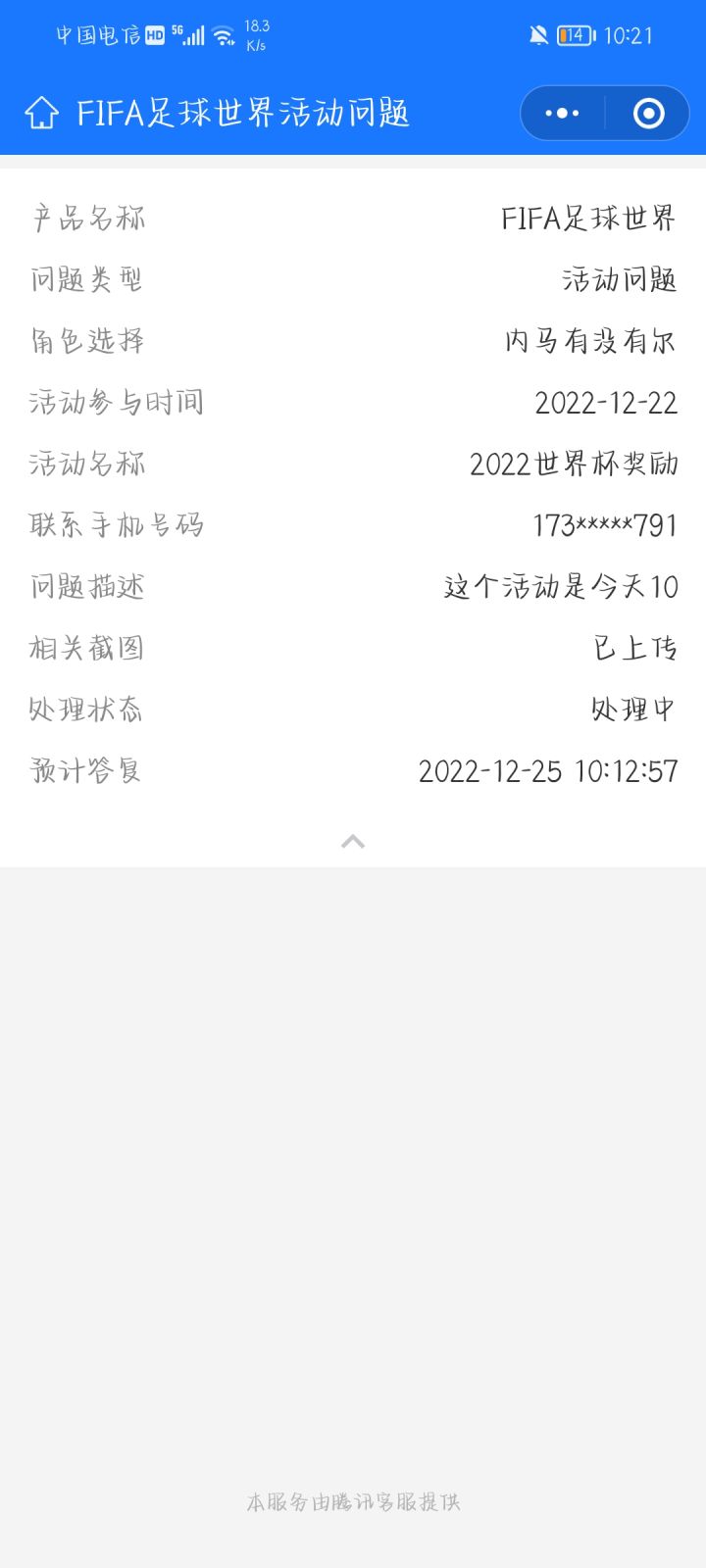Tap the mini program close circle icon
The width and height of the screenshot is (706, 1568).
[649, 113]
